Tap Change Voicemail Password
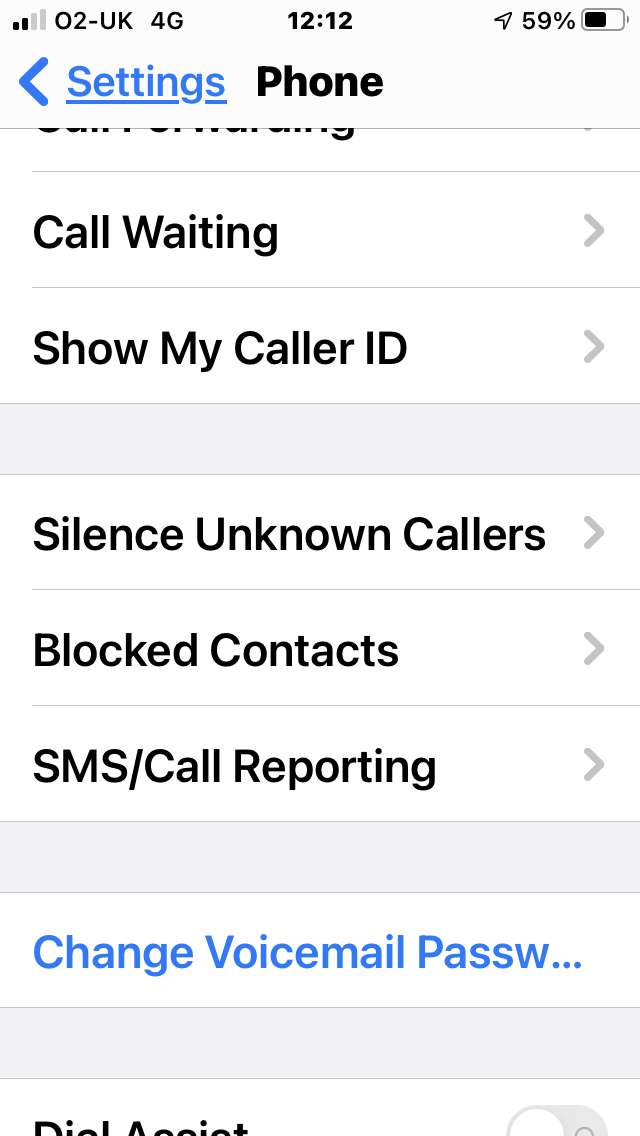 click(307, 952)
